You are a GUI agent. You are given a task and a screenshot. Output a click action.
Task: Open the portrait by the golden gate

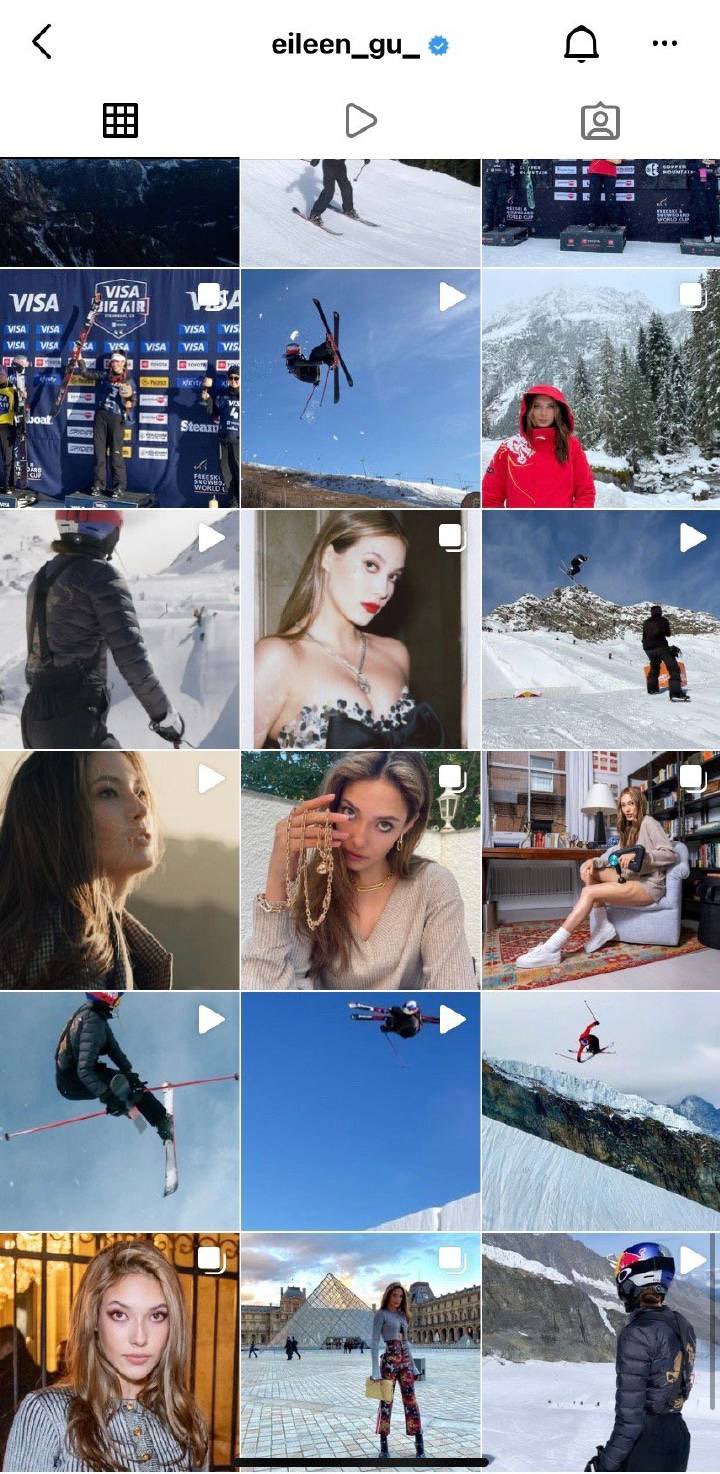tap(119, 1350)
